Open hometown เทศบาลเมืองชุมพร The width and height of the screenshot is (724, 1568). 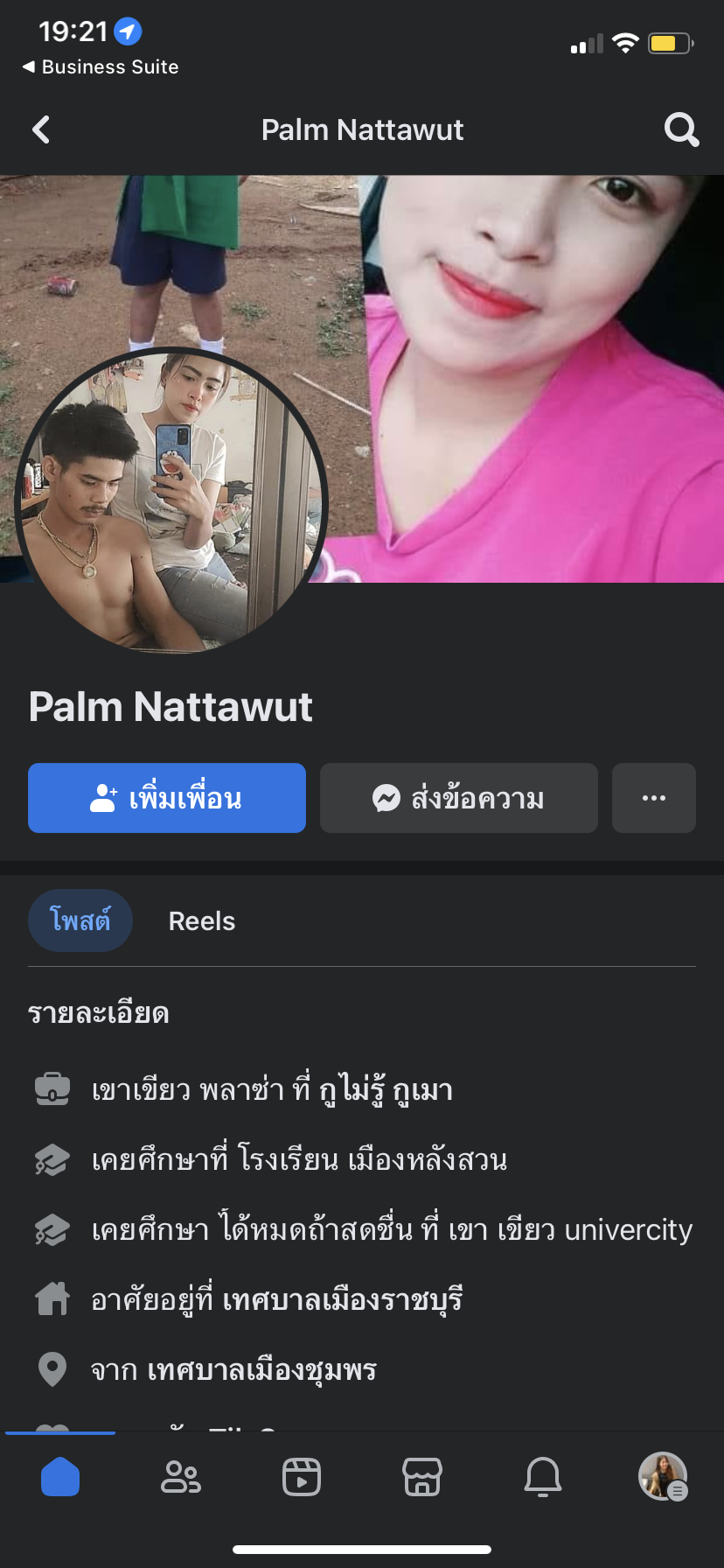[261, 1370]
